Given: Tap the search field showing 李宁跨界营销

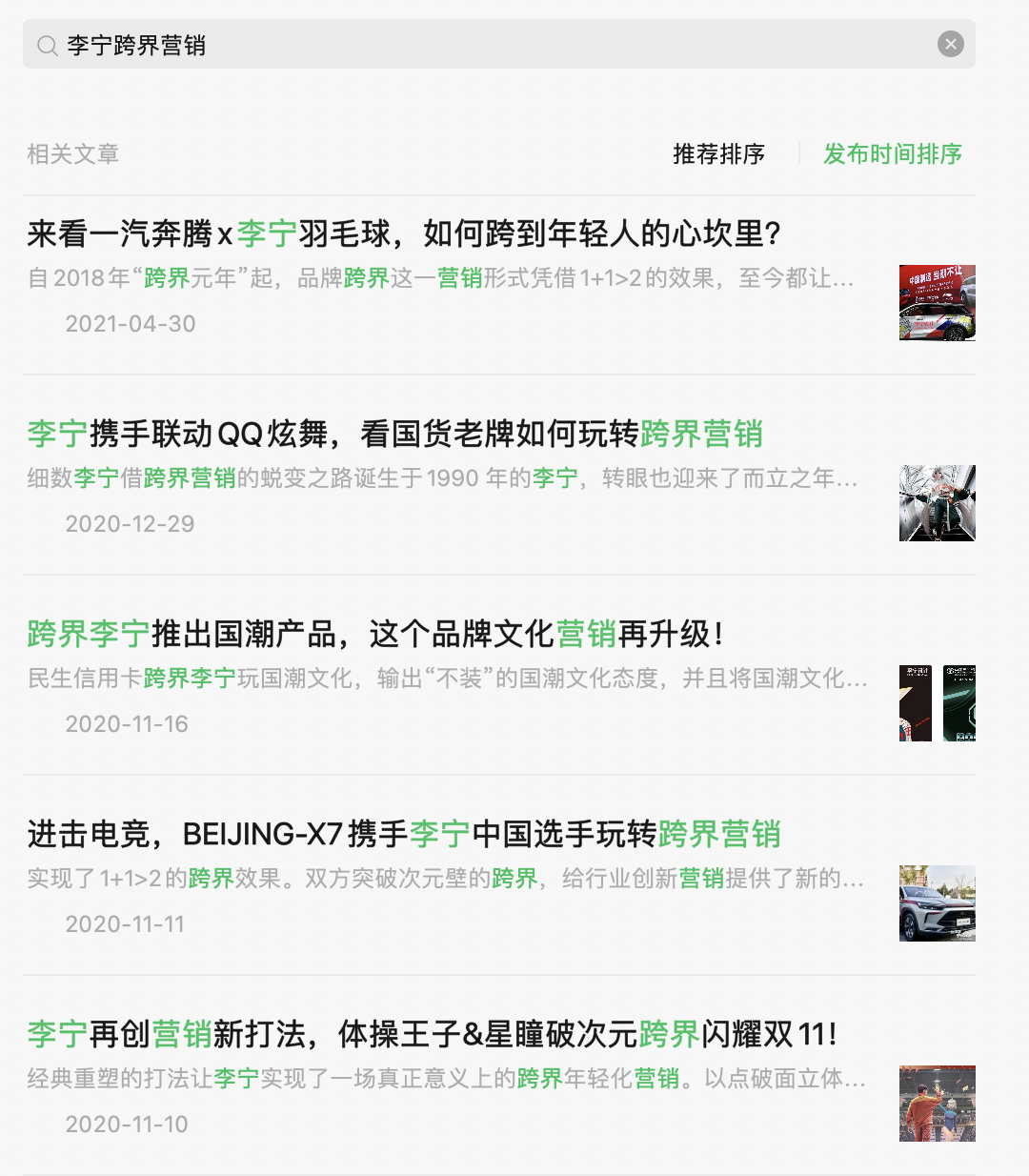Looking at the screenshot, I should [x=476, y=45].
